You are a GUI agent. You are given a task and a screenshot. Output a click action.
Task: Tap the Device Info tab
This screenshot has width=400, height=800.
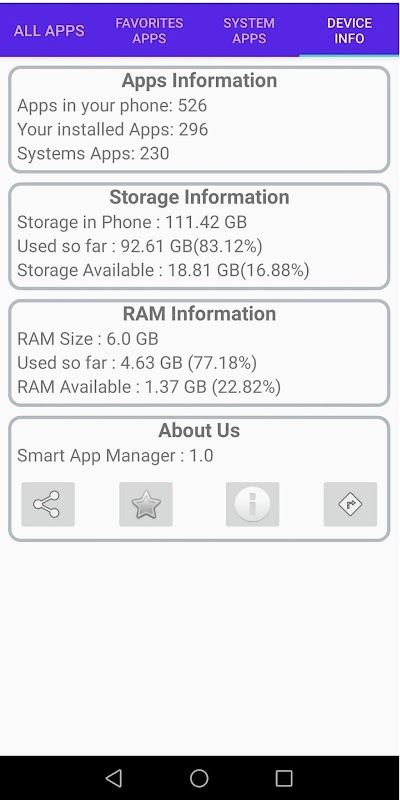coord(349,31)
